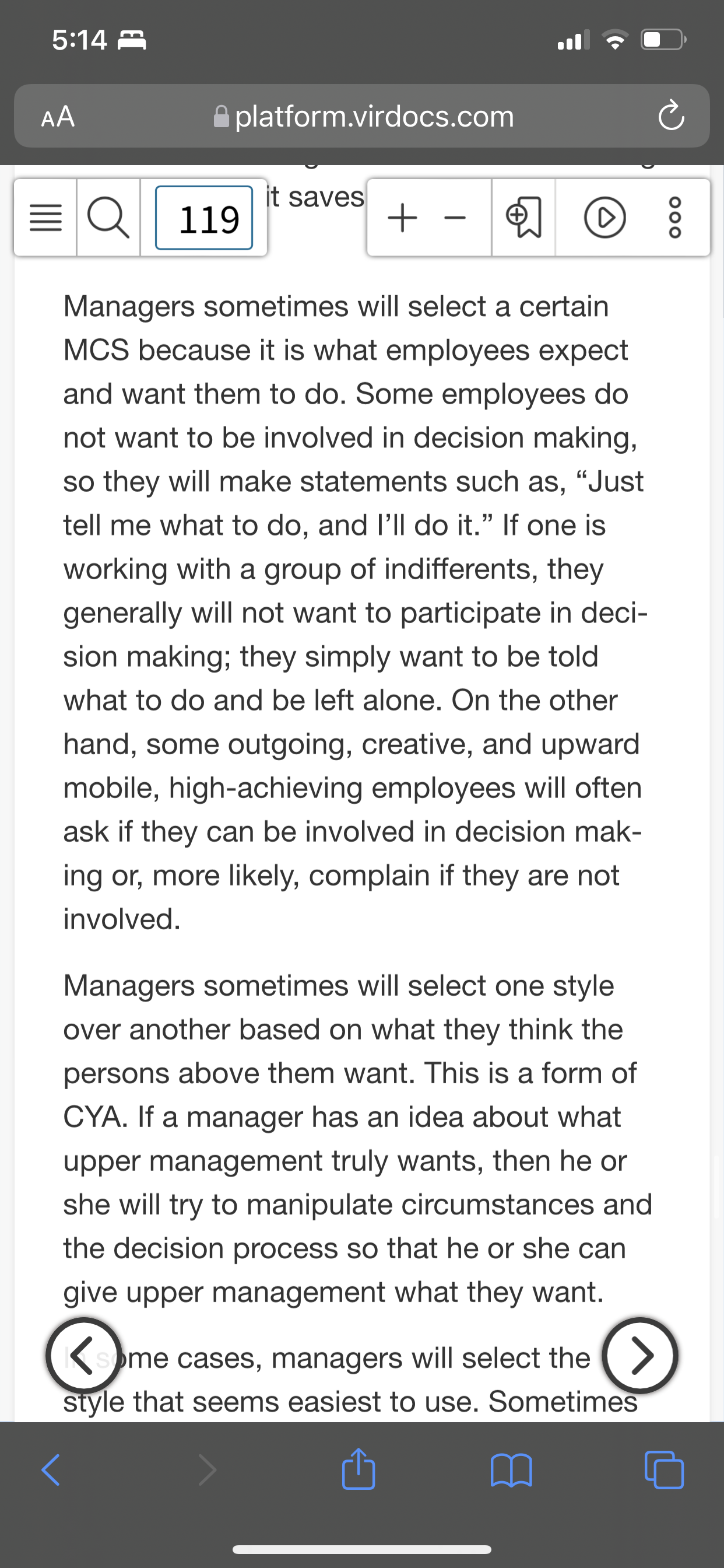Zoom out with the minus button

coord(455,218)
